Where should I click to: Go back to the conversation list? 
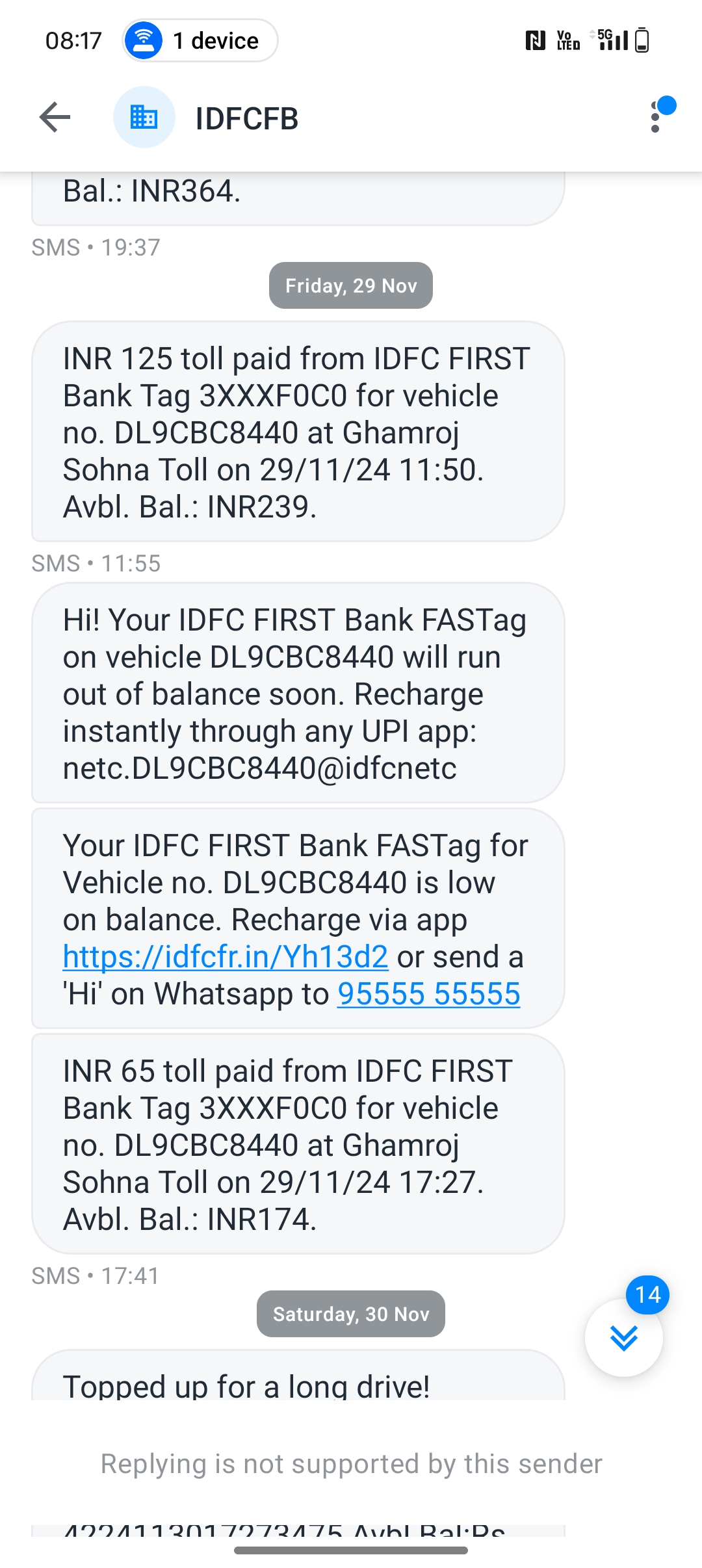(55, 118)
